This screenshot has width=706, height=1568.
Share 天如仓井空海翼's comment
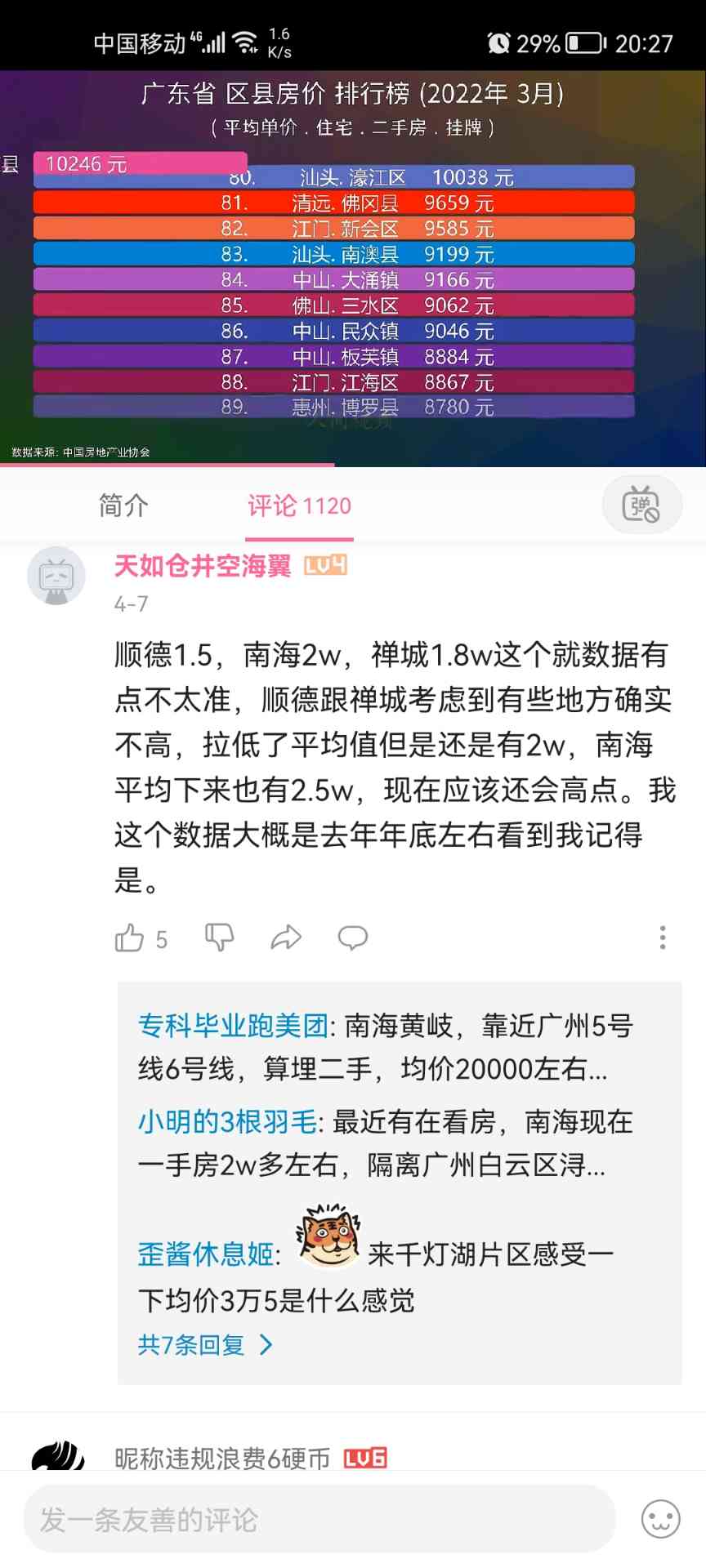(286, 938)
